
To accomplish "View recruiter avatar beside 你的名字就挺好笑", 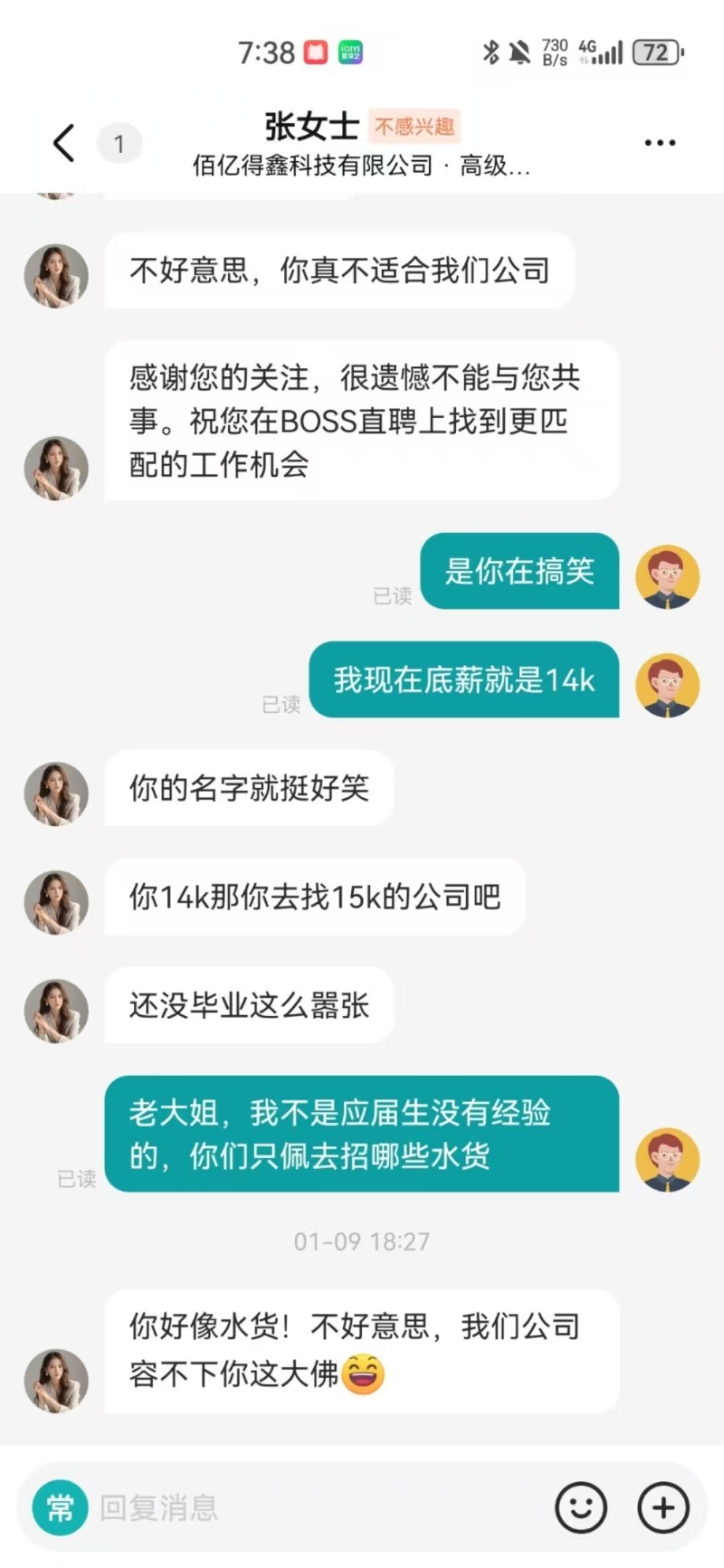I will tap(56, 793).
